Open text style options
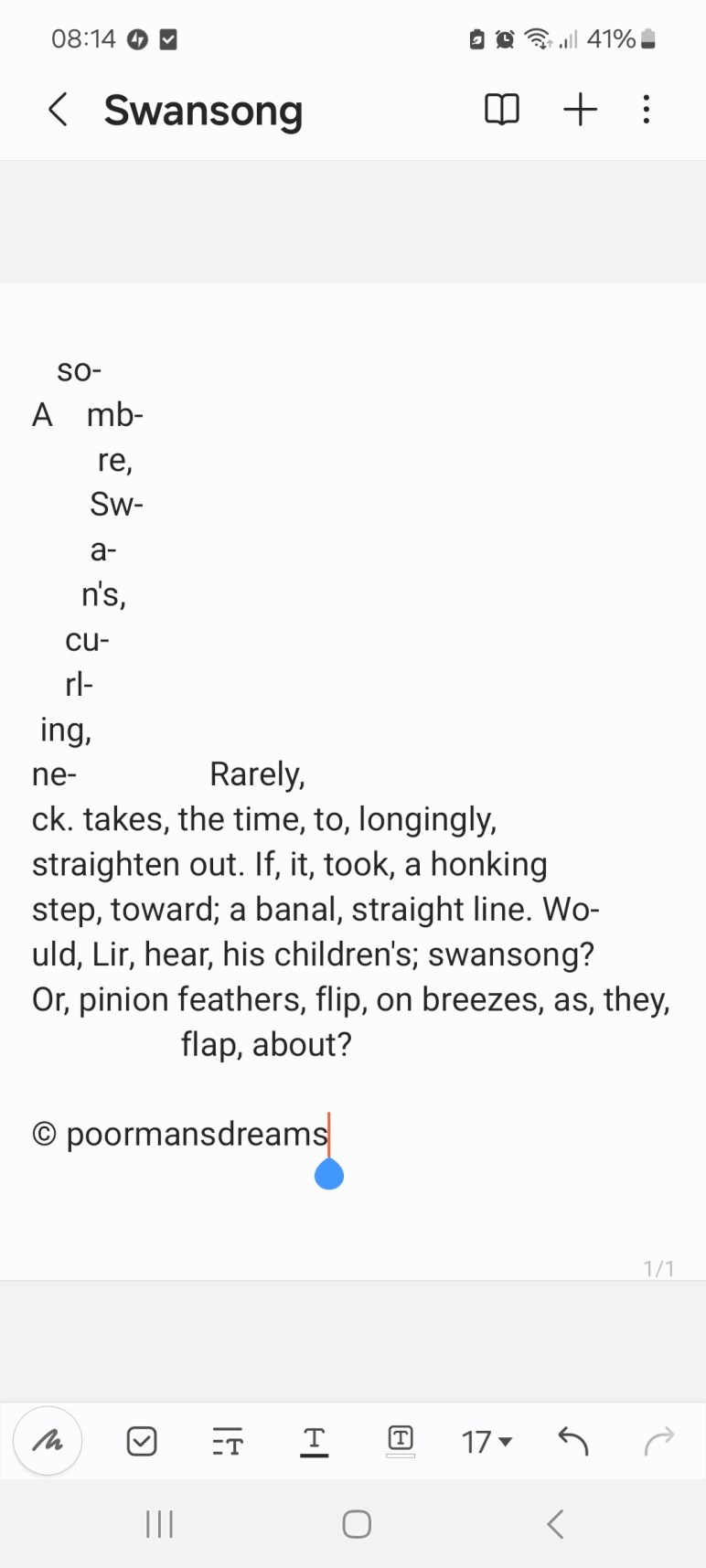706x1568 pixels. click(x=227, y=1442)
